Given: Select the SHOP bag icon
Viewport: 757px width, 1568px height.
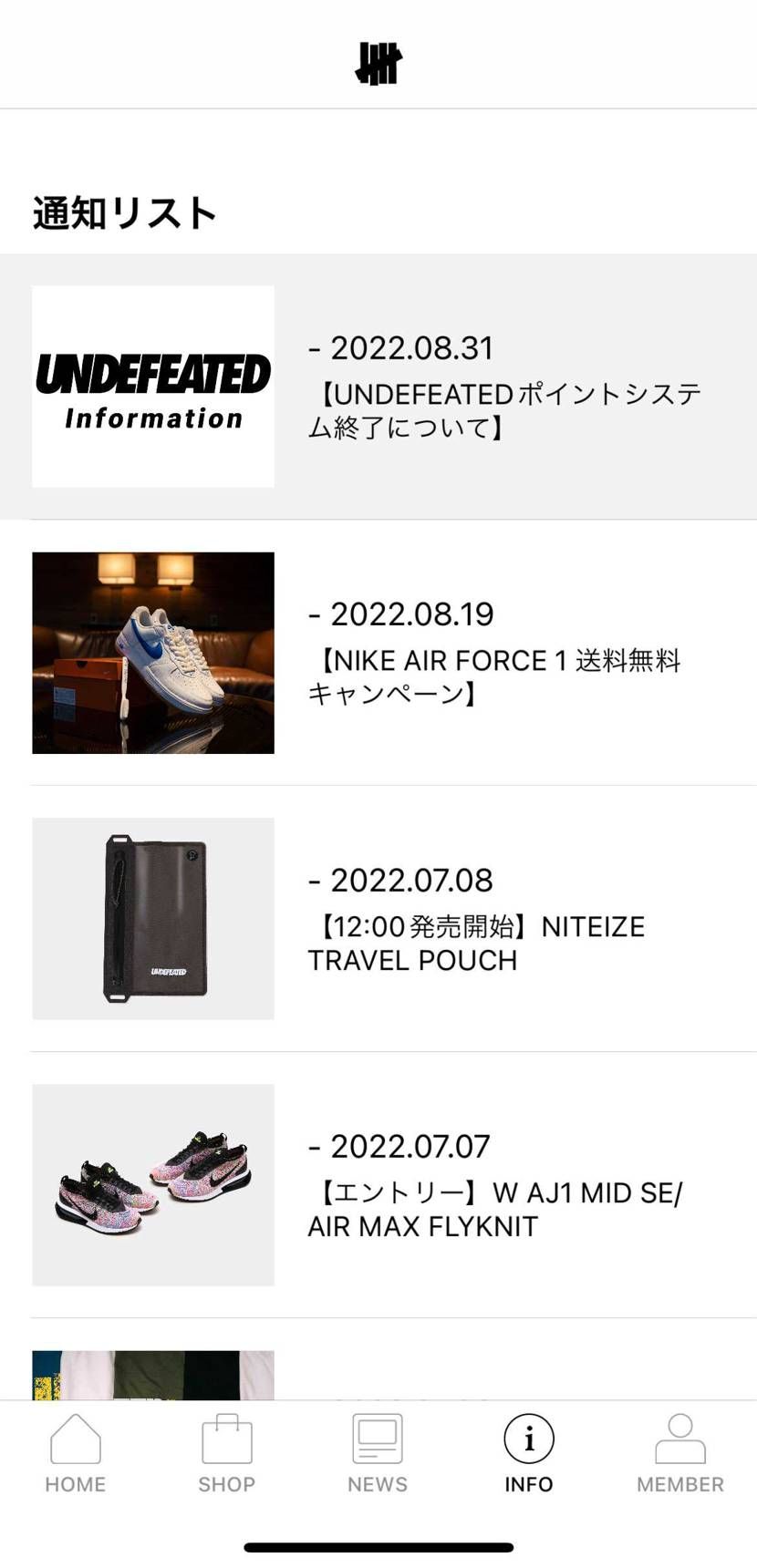Looking at the screenshot, I should point(225,1439).
